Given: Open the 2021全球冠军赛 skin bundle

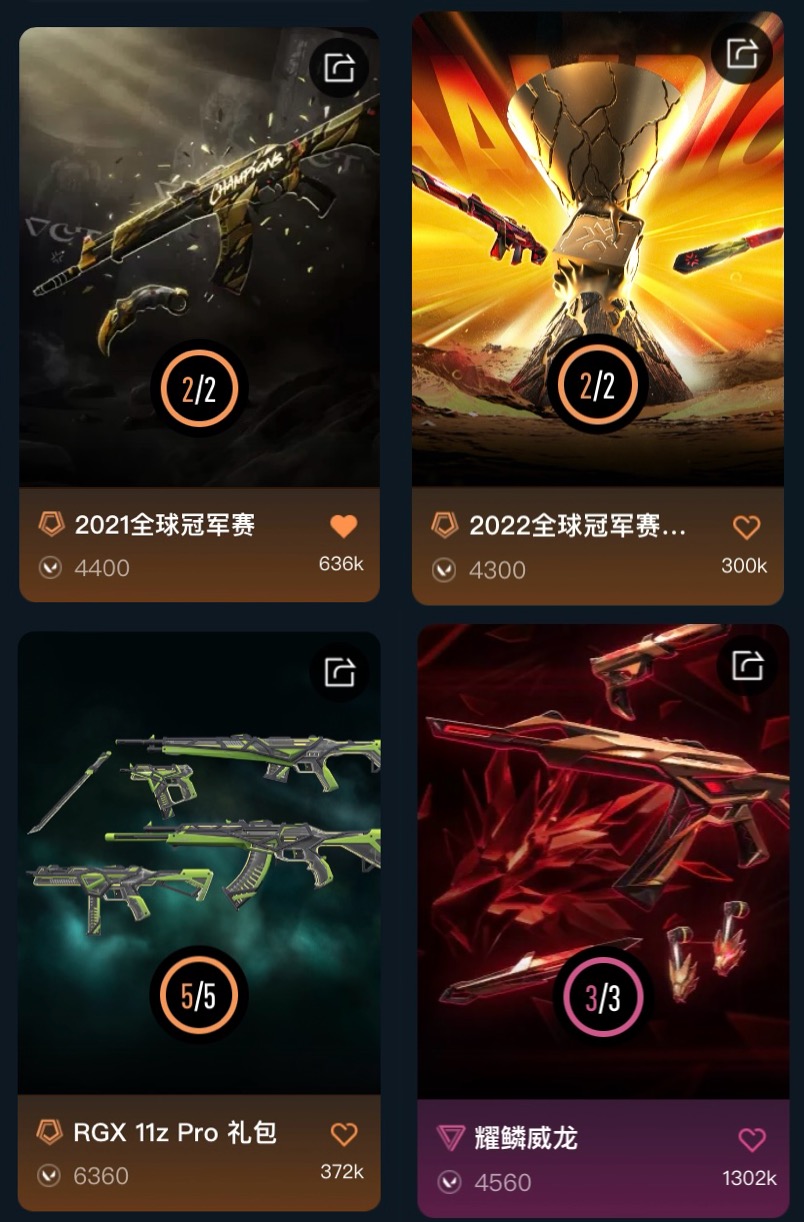Looking at the screenshot, I should (x=199, y=250).
